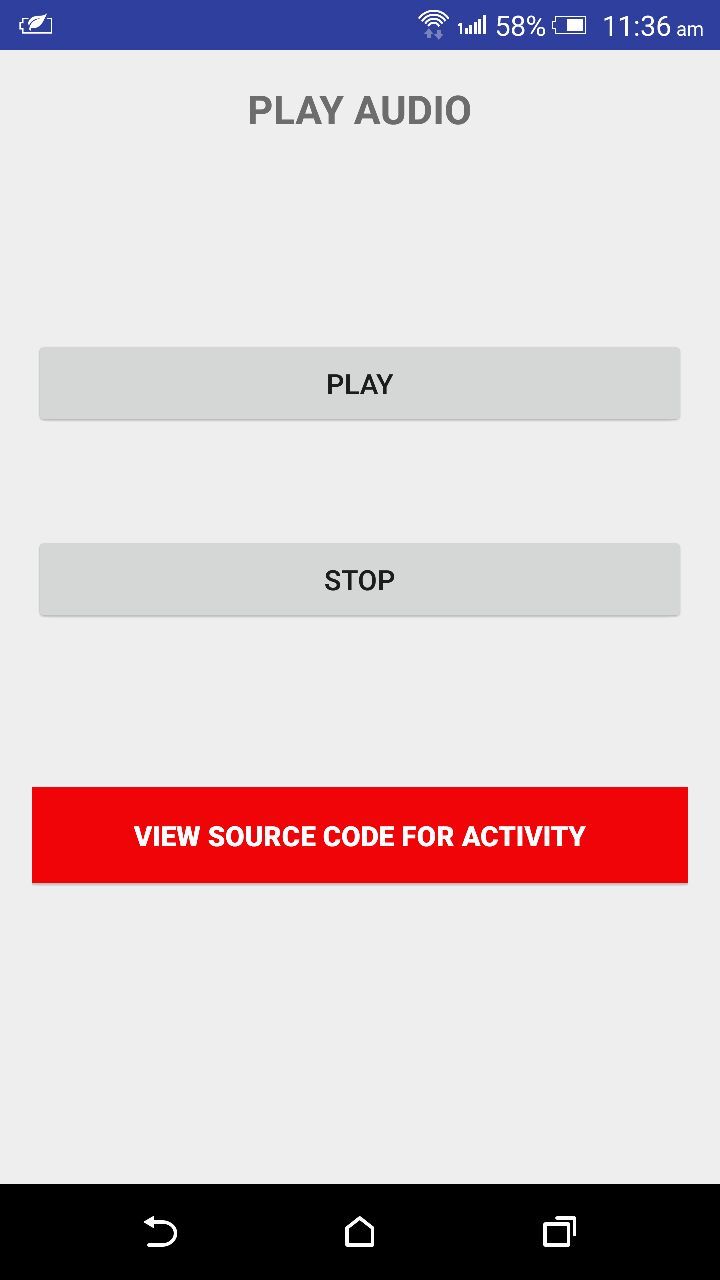Viewport: 720px width, 1280px height.
Task: Go back using the system back button
Action: click(160, 1232)
